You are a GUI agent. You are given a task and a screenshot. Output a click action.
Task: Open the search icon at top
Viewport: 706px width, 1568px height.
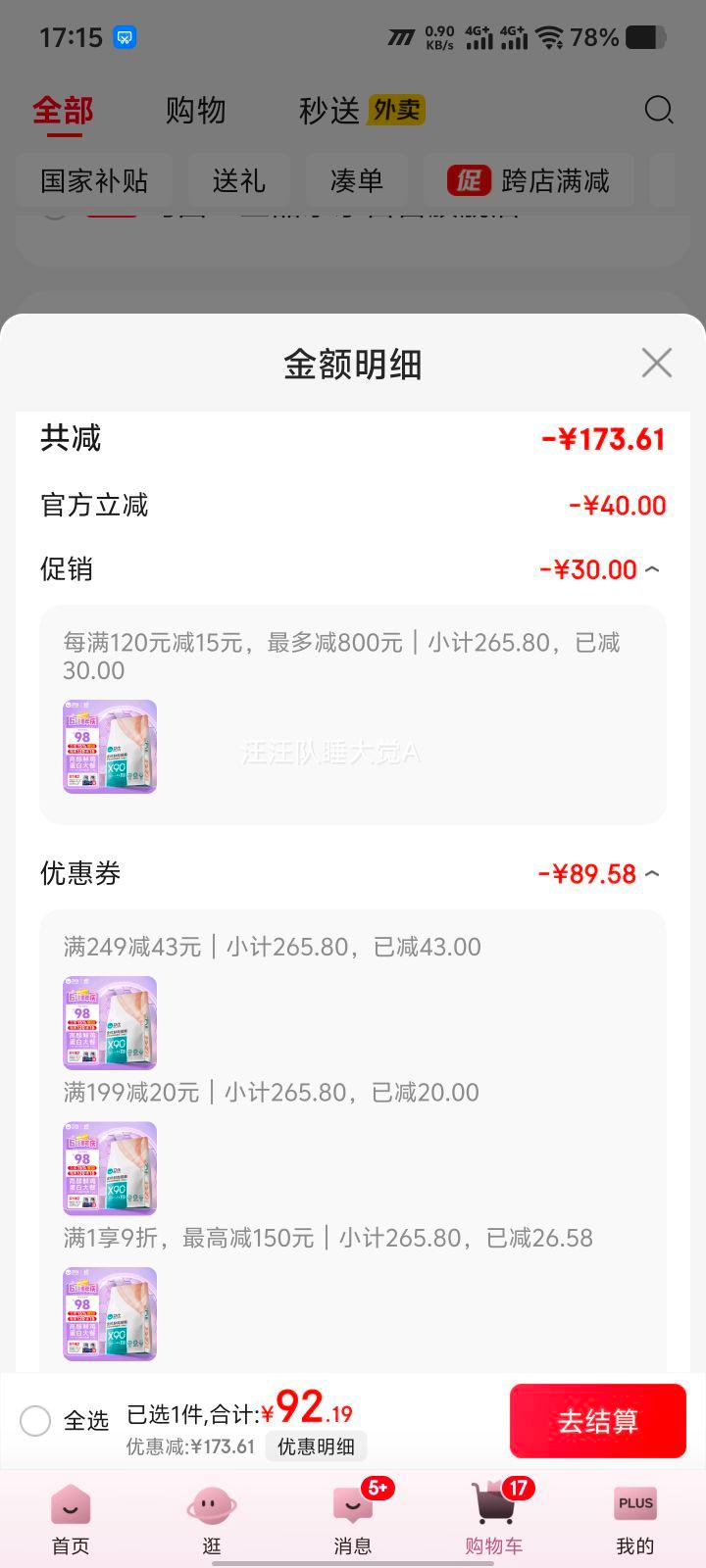(658, 110)
